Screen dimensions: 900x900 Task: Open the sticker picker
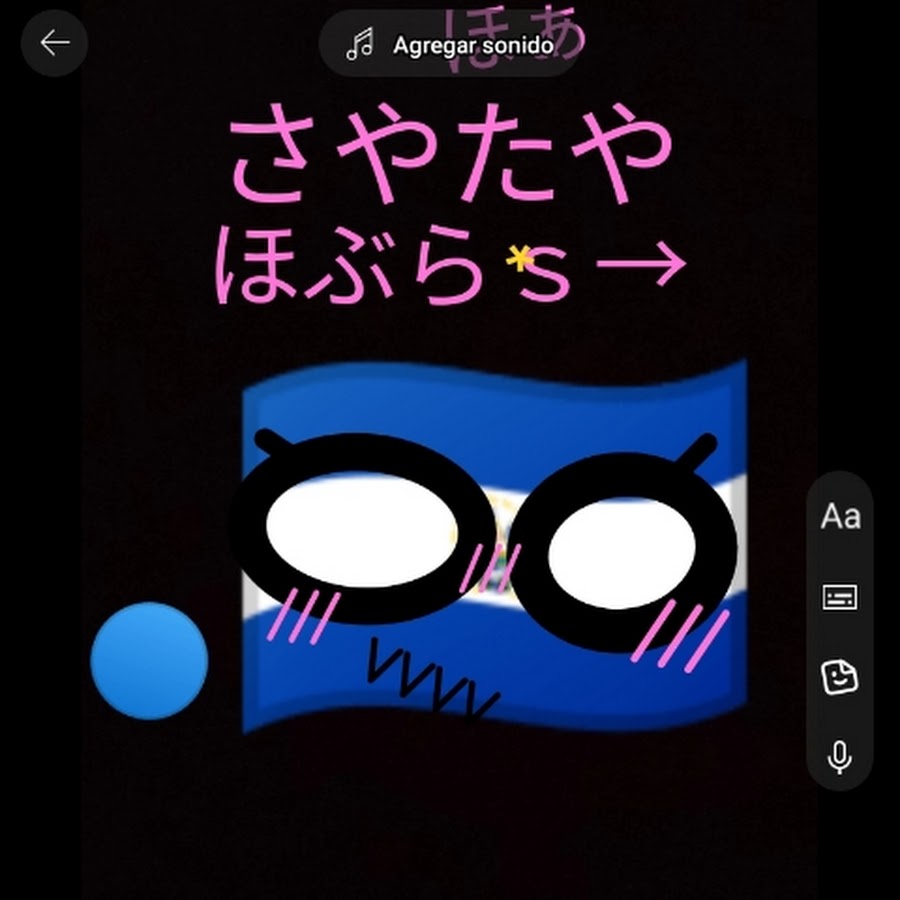click(x=840, y=678)
